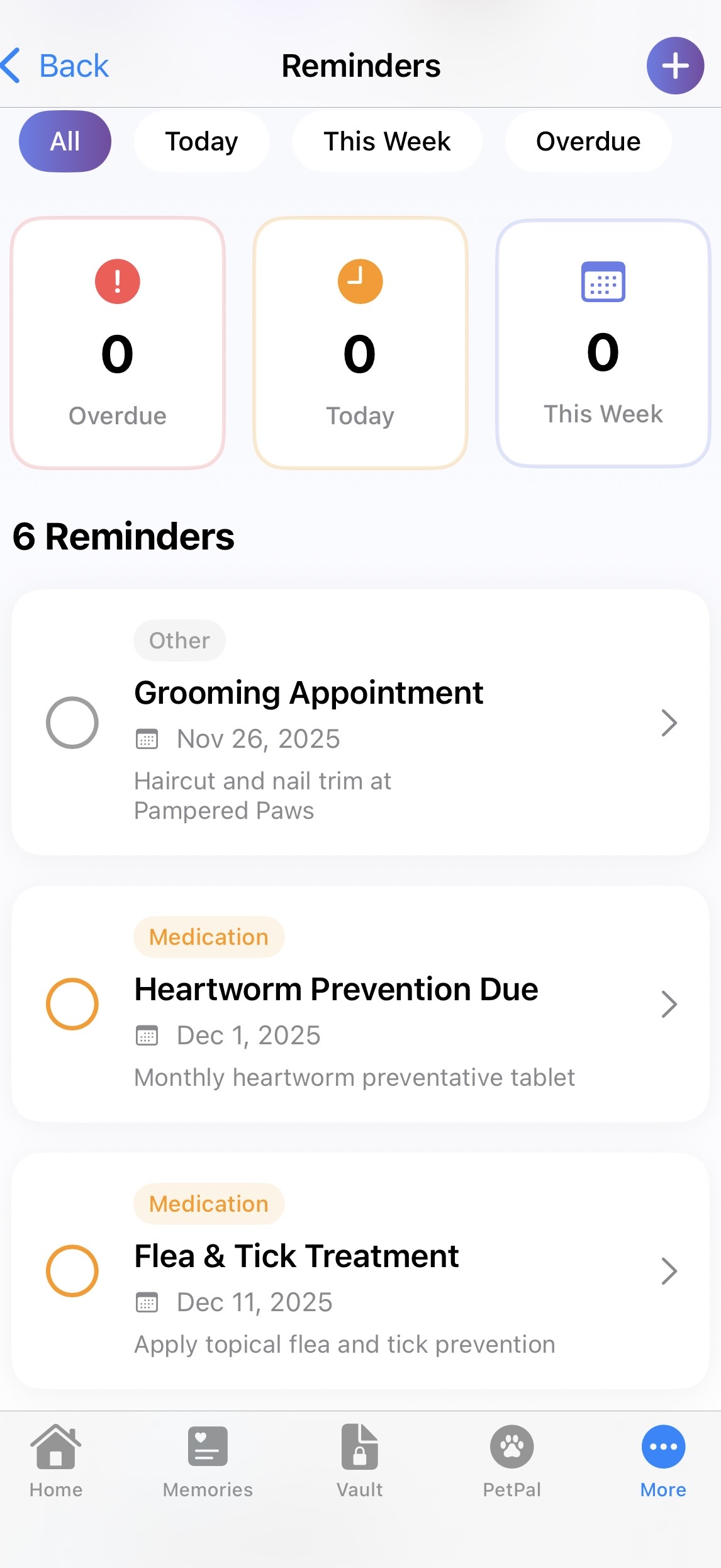Filter reminders by Today chip

201,142
